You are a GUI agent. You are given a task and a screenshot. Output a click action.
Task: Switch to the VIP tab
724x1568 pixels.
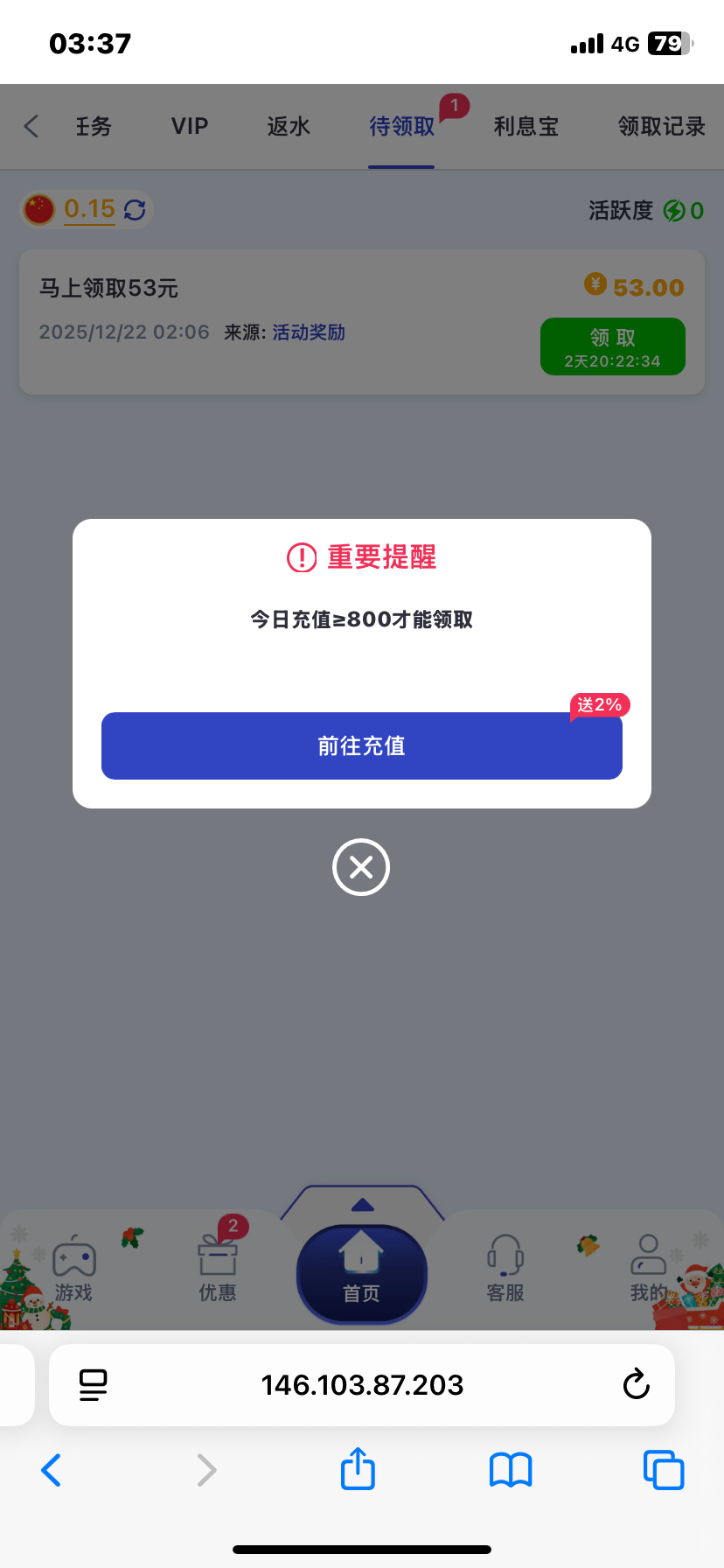(x=190, y=127)
